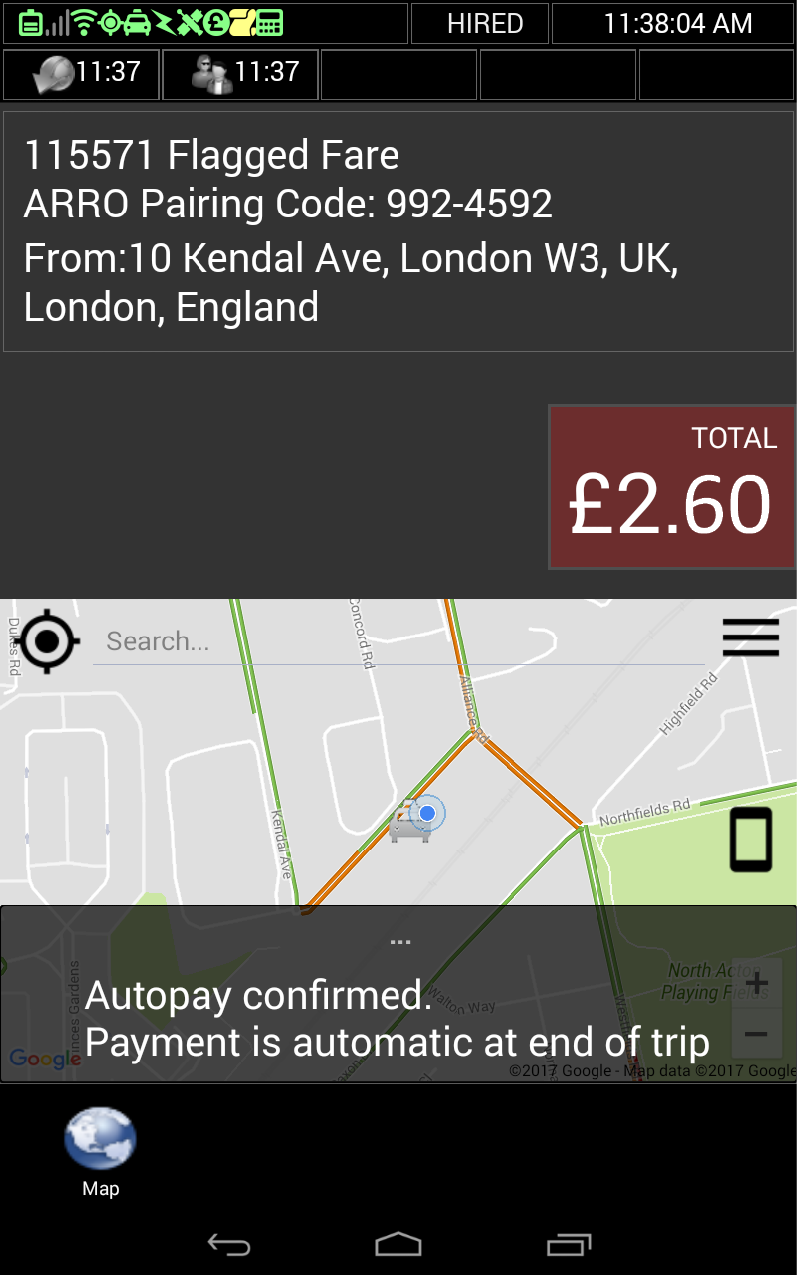This screenshot has height=1275, width=811.
Task: Zoom out on the map
Action: (x=756, y=1034)
